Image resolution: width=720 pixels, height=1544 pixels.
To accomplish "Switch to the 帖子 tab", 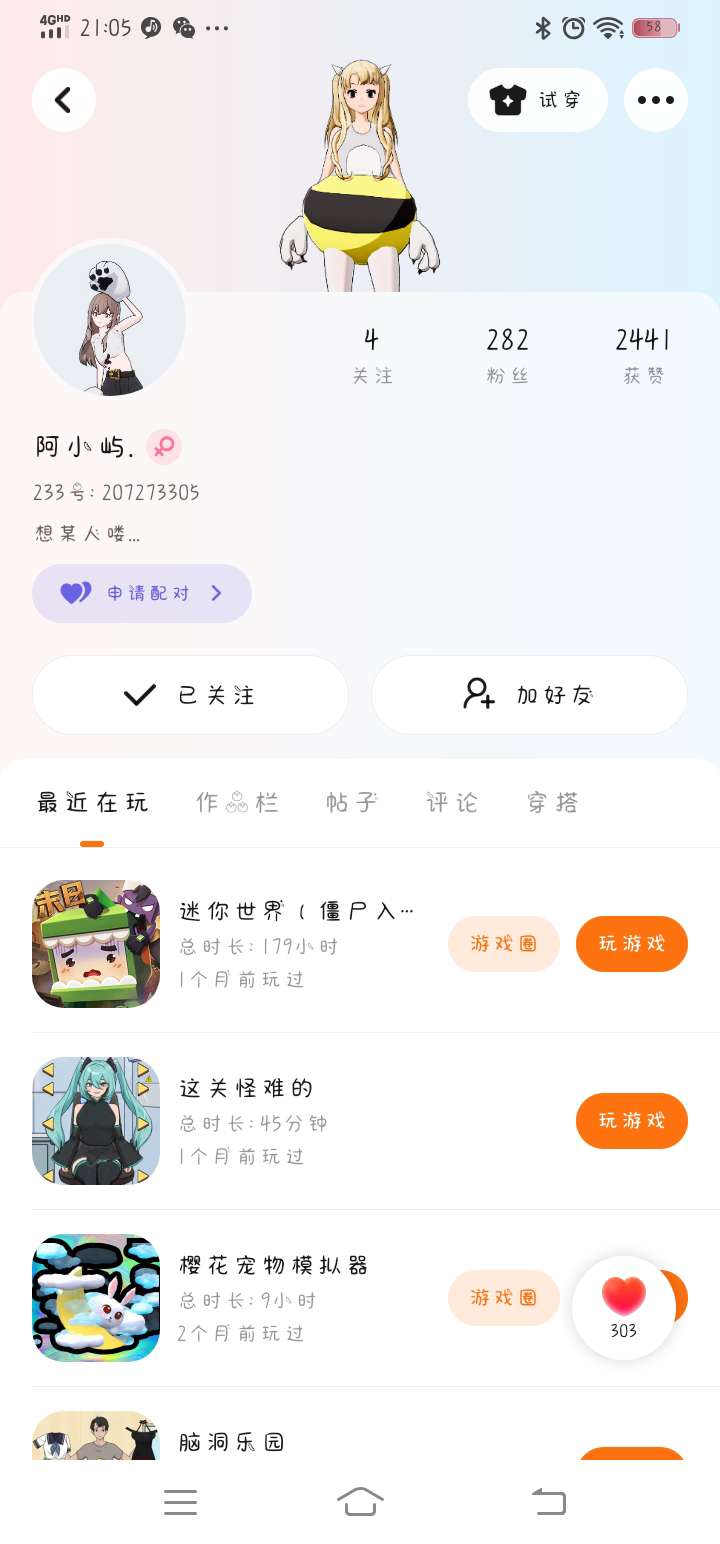I will coord(351,802).
